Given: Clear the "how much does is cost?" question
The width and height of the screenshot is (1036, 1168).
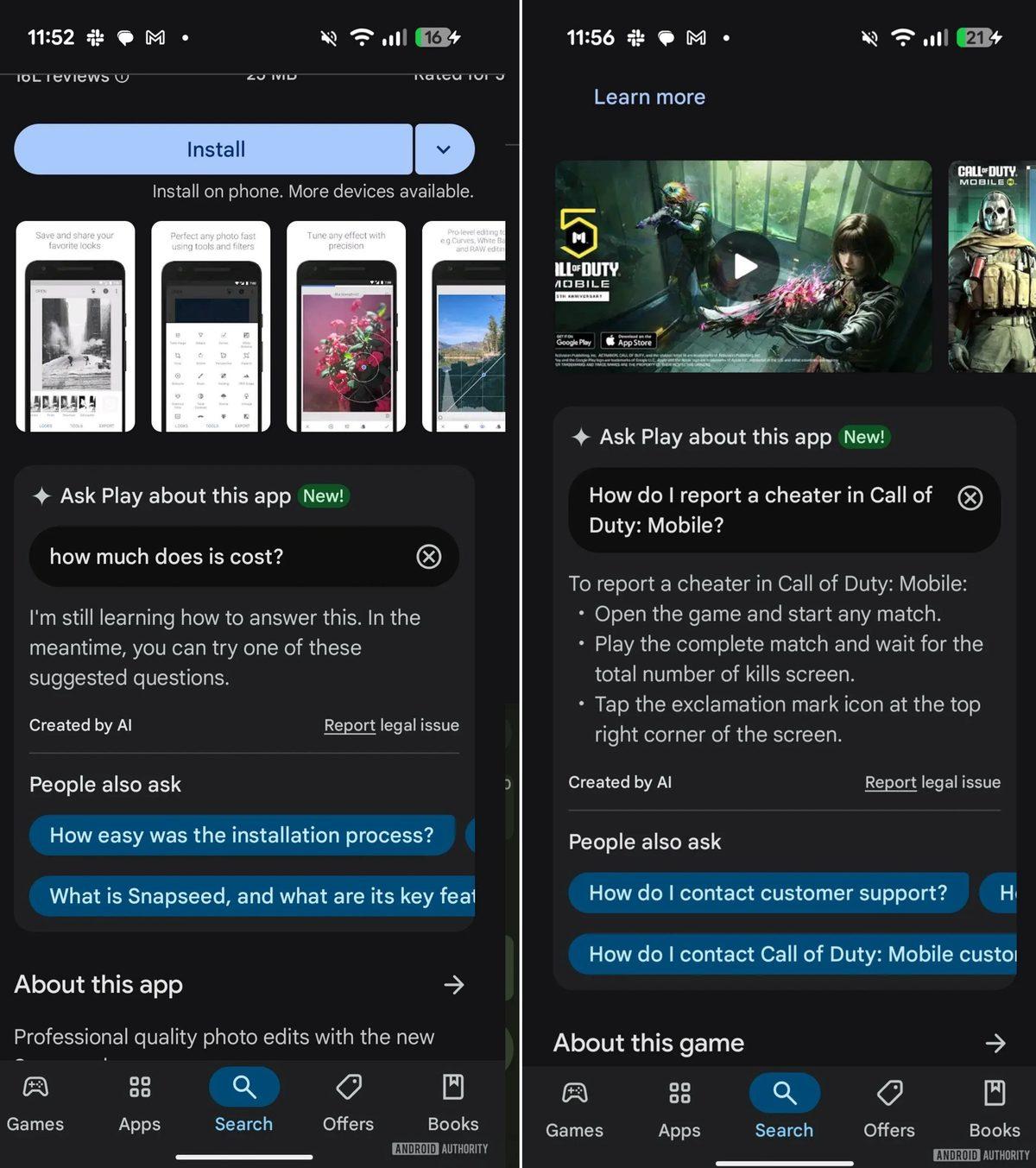Looking at the screenshot, I should 428,557.
